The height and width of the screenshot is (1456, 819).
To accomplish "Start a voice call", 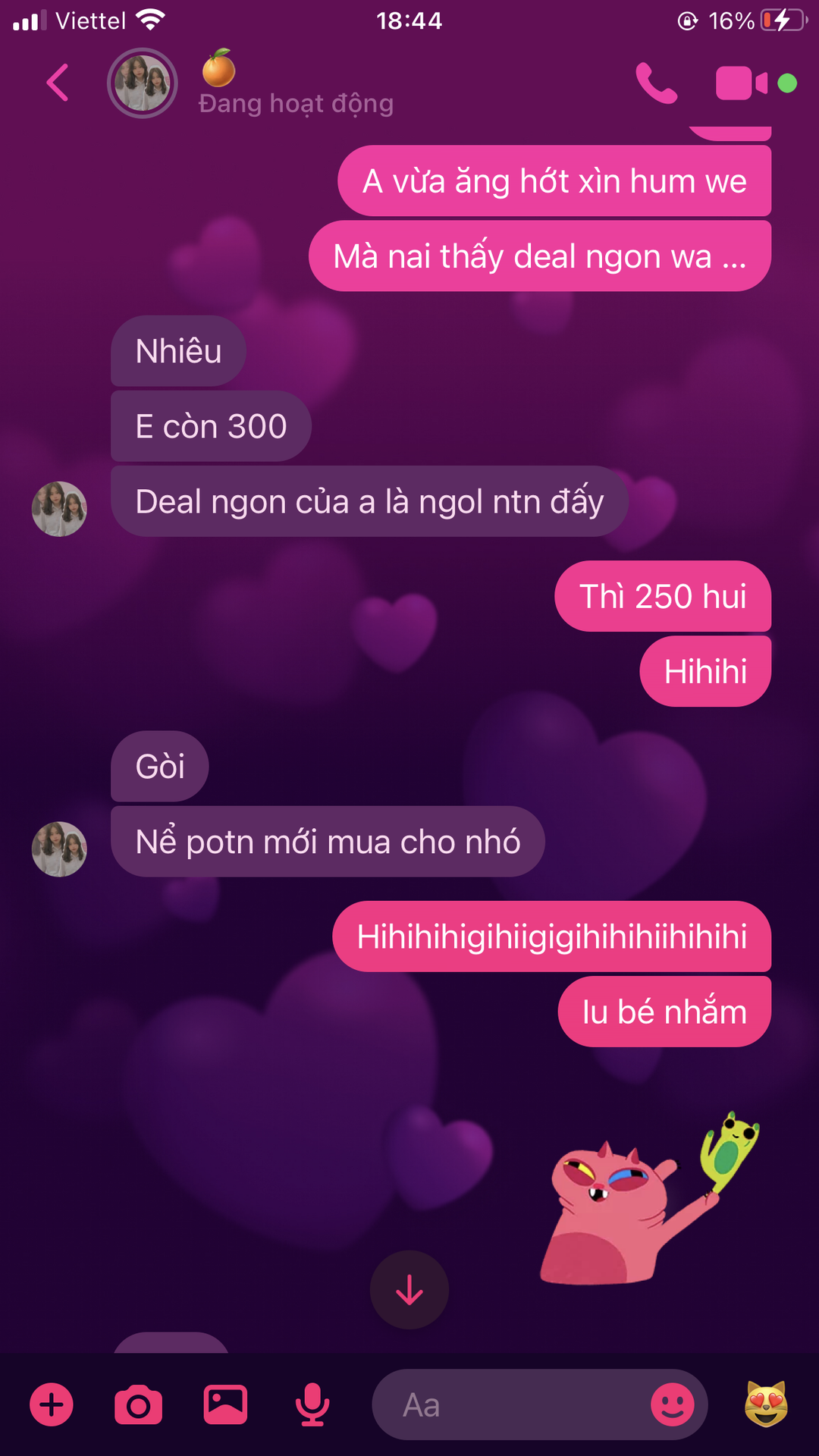I will point(656,83).
